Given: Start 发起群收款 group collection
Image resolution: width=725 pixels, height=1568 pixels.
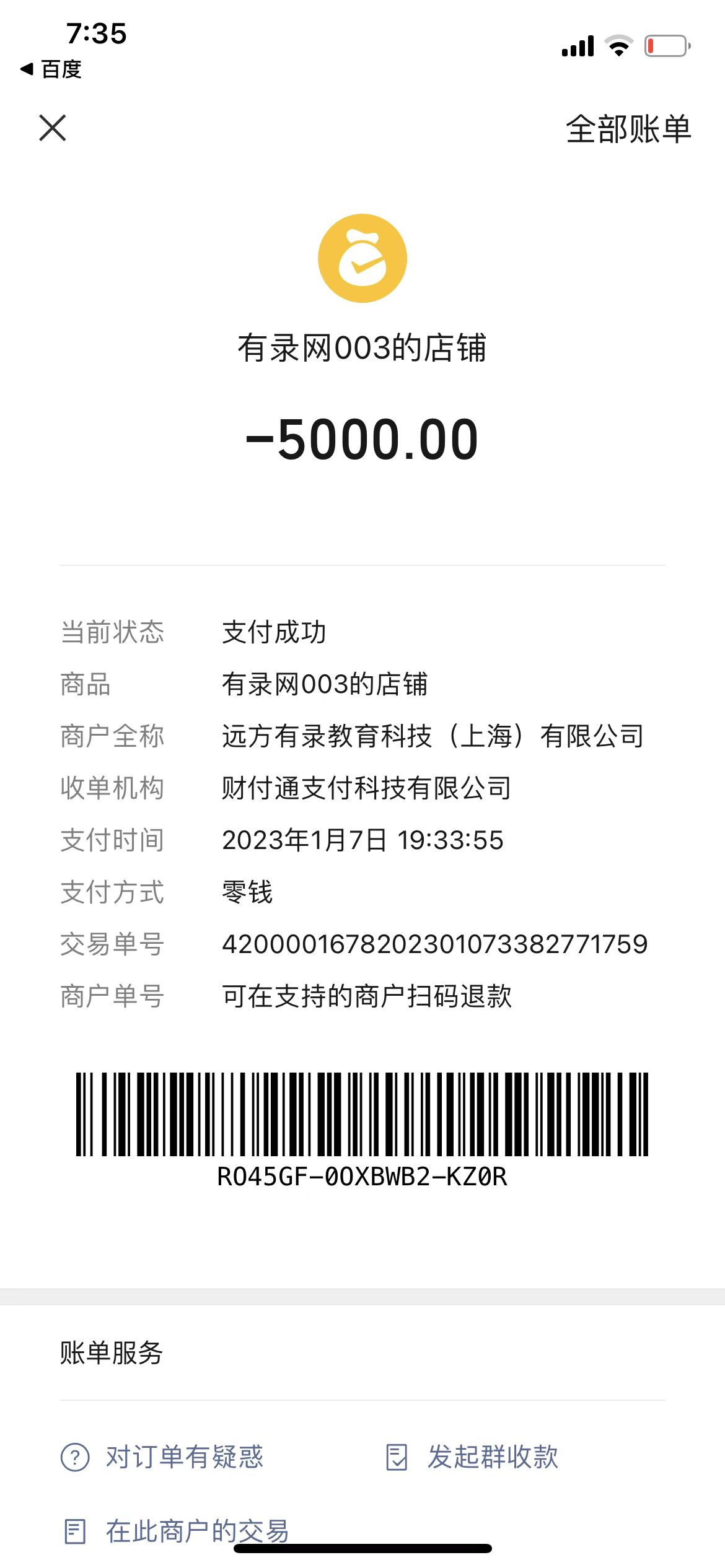Looking at the screenshot, I should [472, 1457].
